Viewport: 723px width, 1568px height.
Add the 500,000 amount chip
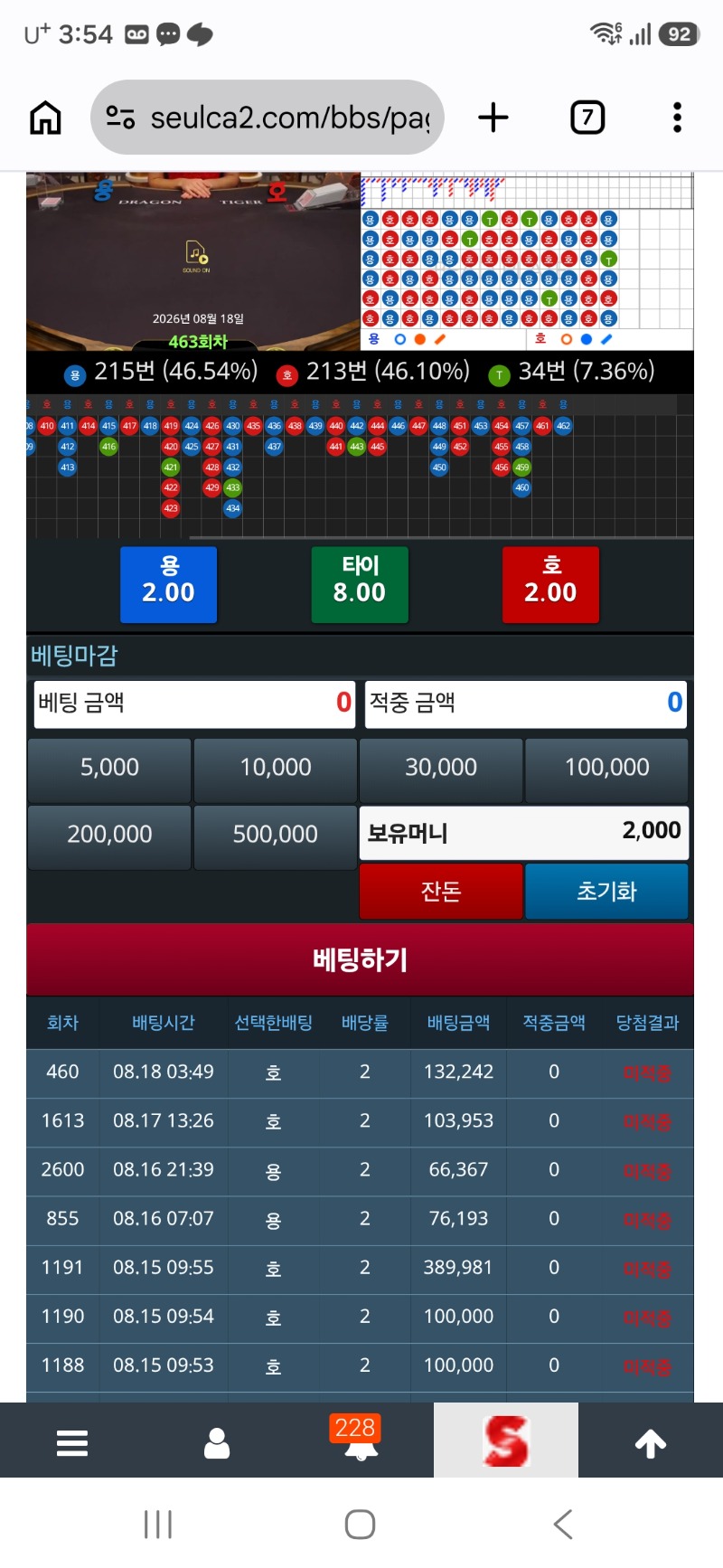276,836
